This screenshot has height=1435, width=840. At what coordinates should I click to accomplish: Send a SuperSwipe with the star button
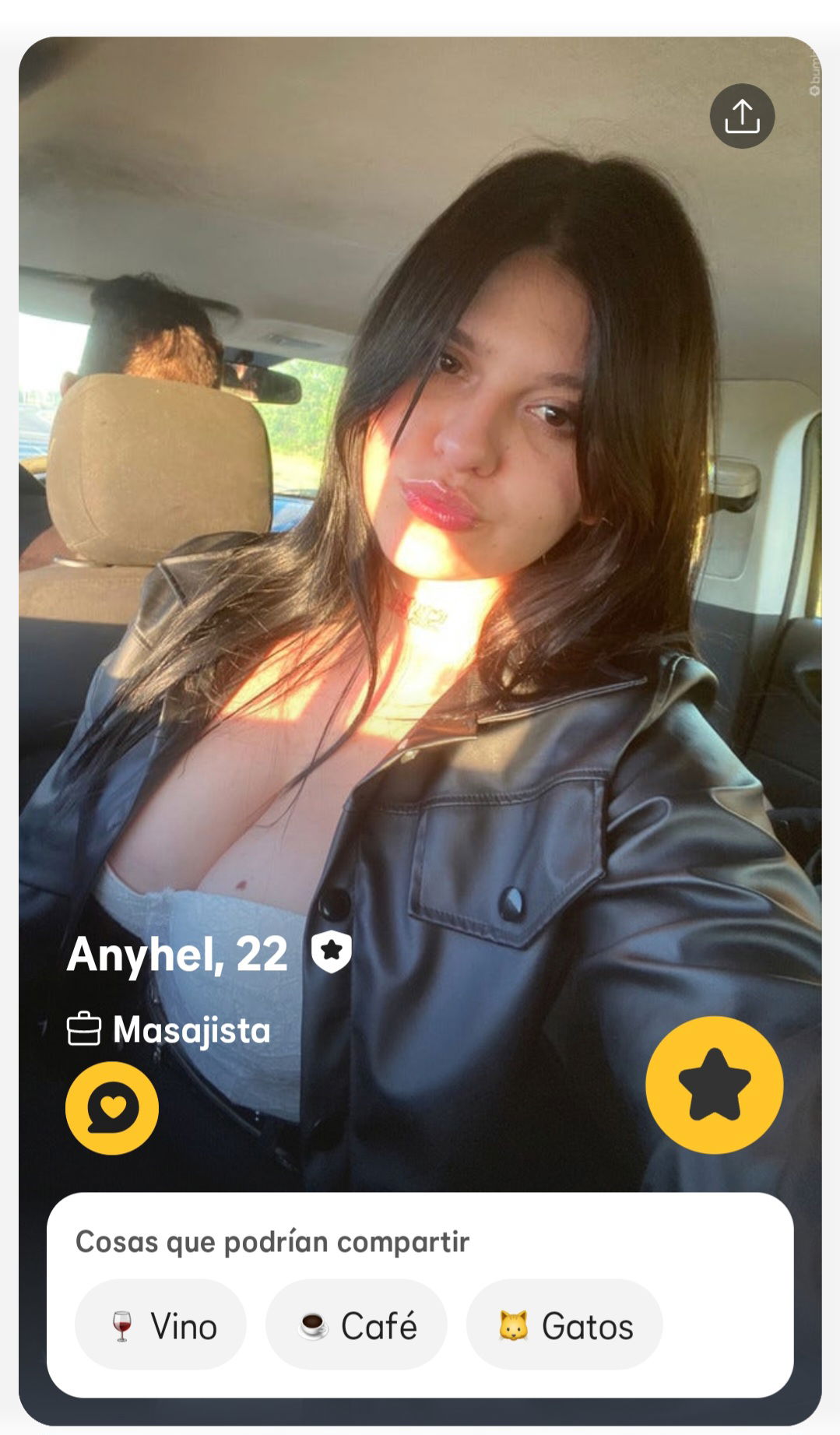[x=714, y=1085]
